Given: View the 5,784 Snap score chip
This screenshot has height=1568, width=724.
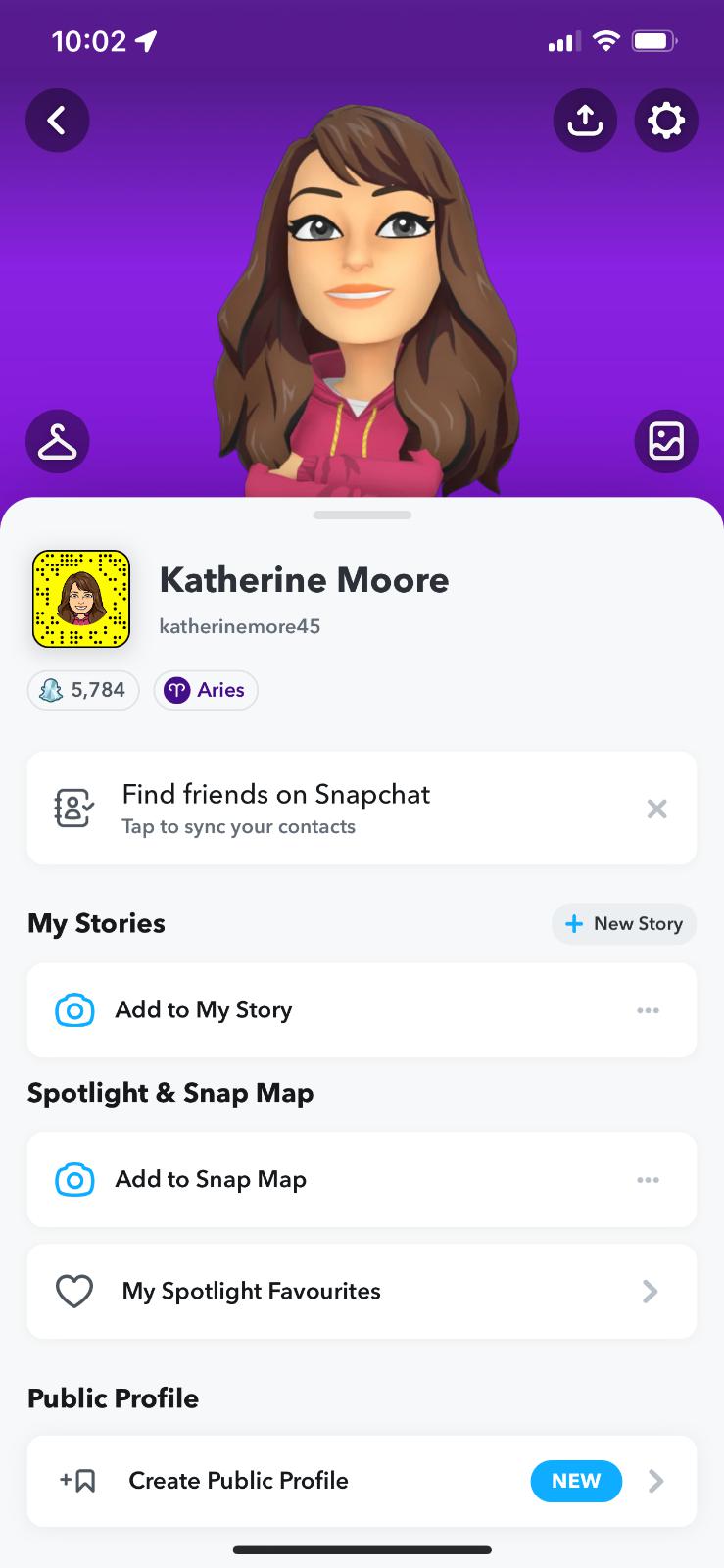Looking at the screenshot, I should coord(83,690).
